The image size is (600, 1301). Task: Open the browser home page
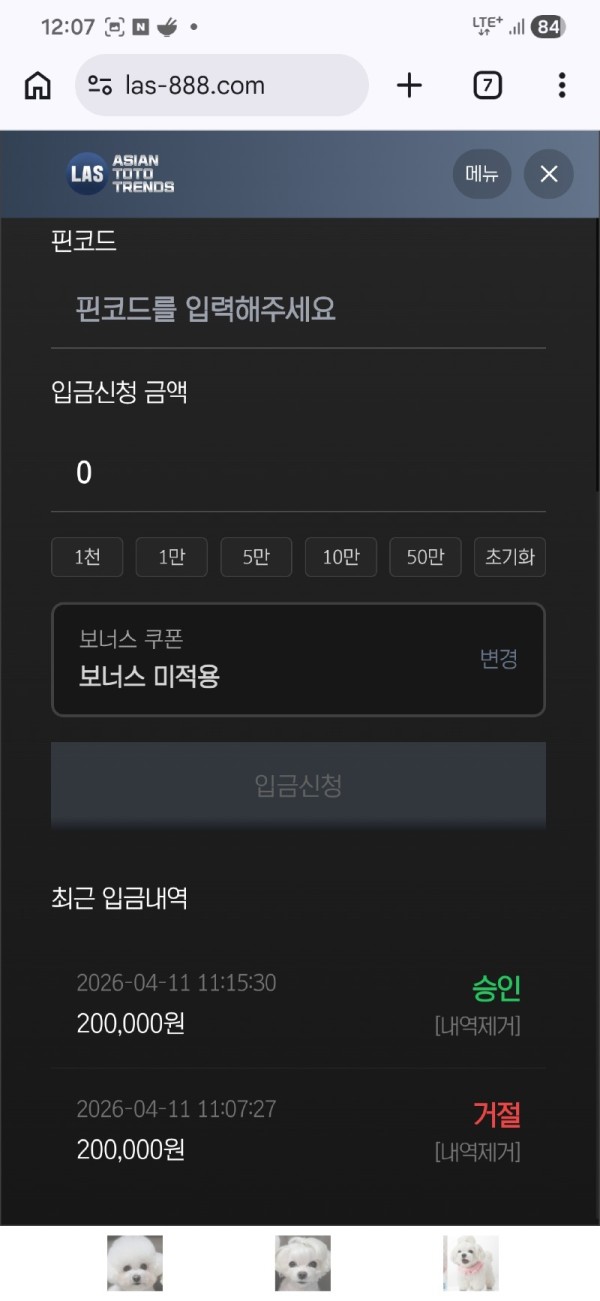37,86
